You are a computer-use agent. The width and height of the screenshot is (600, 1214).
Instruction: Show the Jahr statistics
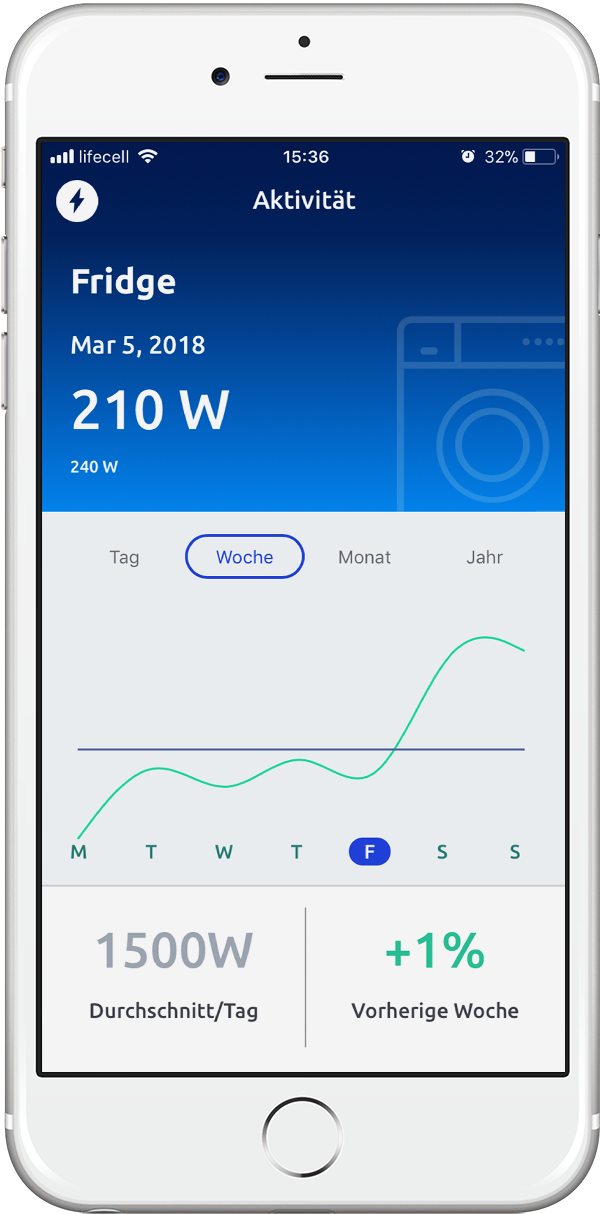[484, 557]
